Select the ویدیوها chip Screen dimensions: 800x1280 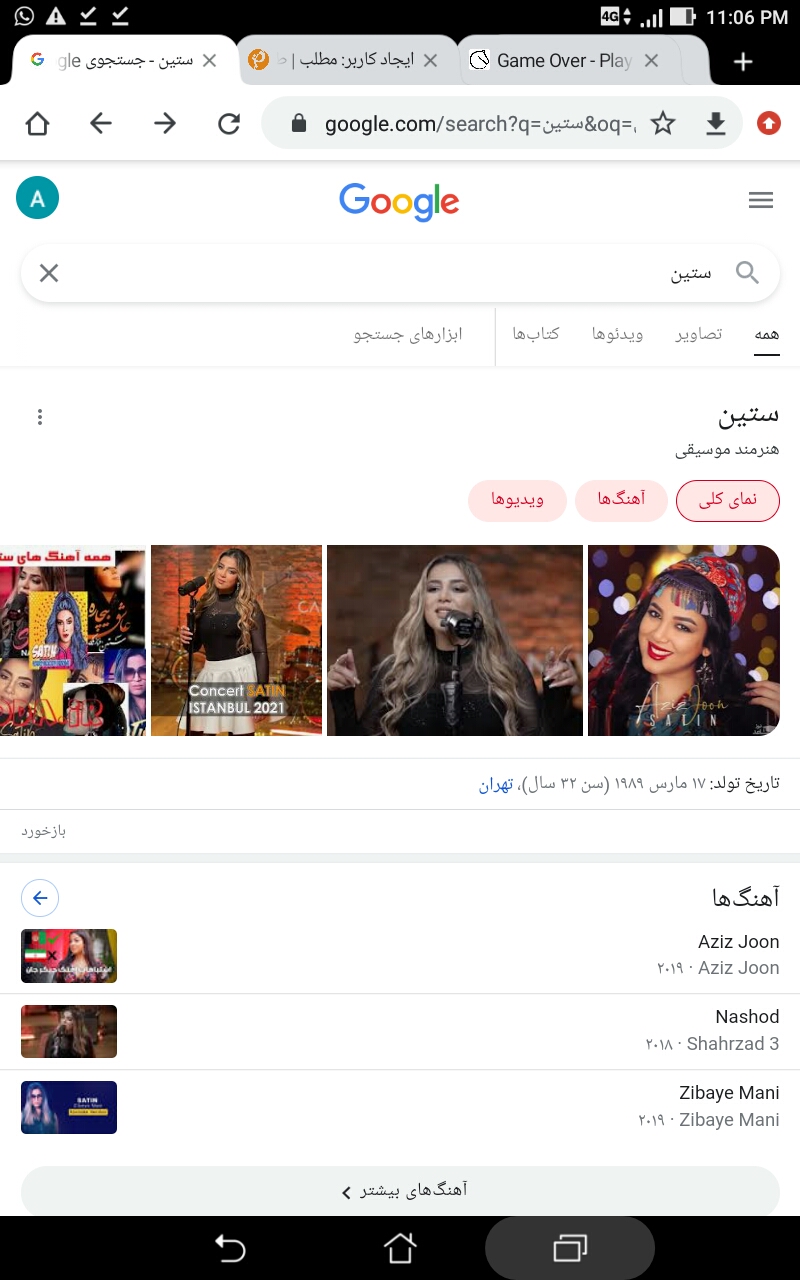[x=517, y=500]
